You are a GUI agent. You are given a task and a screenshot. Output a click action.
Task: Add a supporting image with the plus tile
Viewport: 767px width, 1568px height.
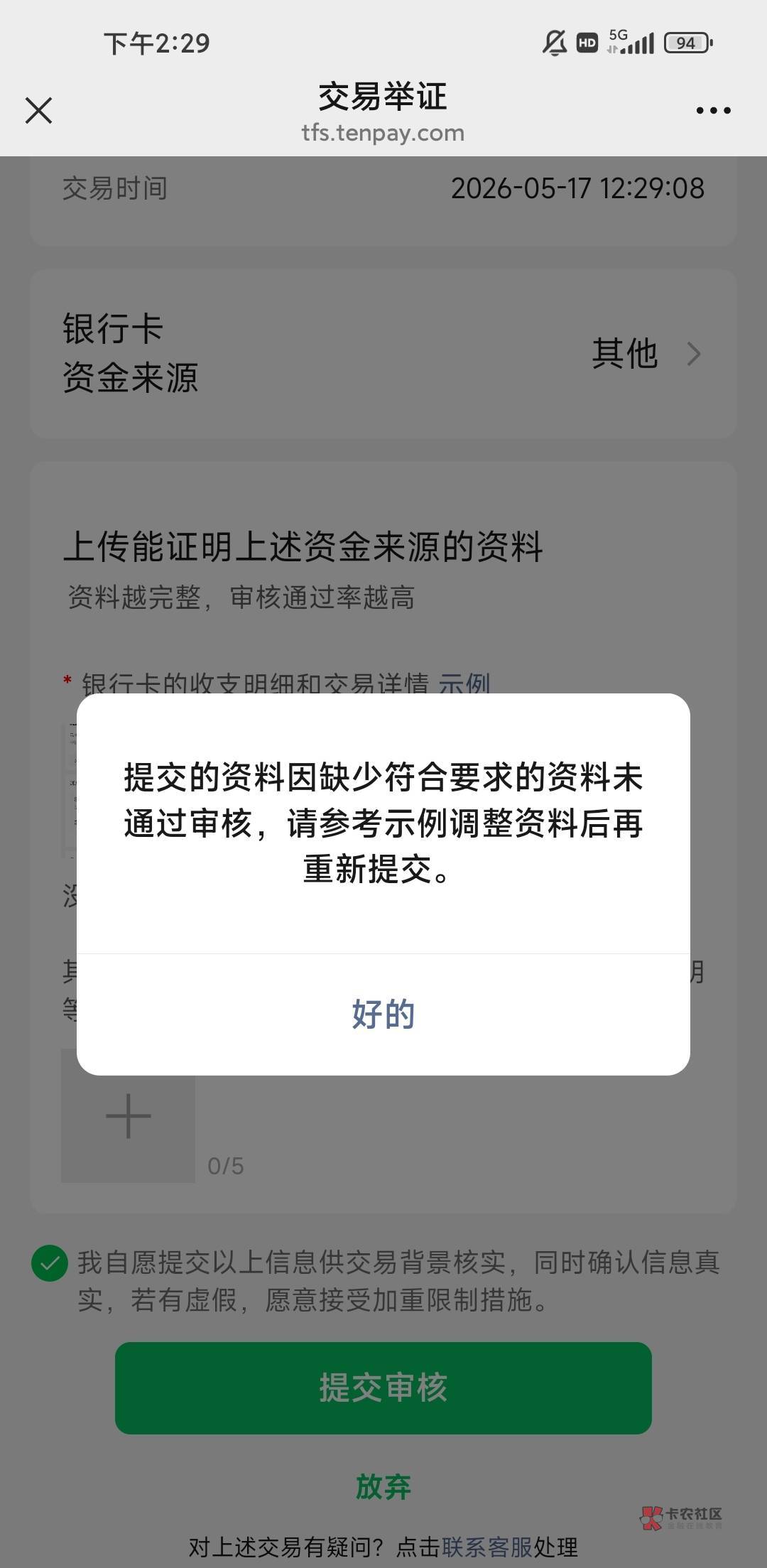[128, 1117]
